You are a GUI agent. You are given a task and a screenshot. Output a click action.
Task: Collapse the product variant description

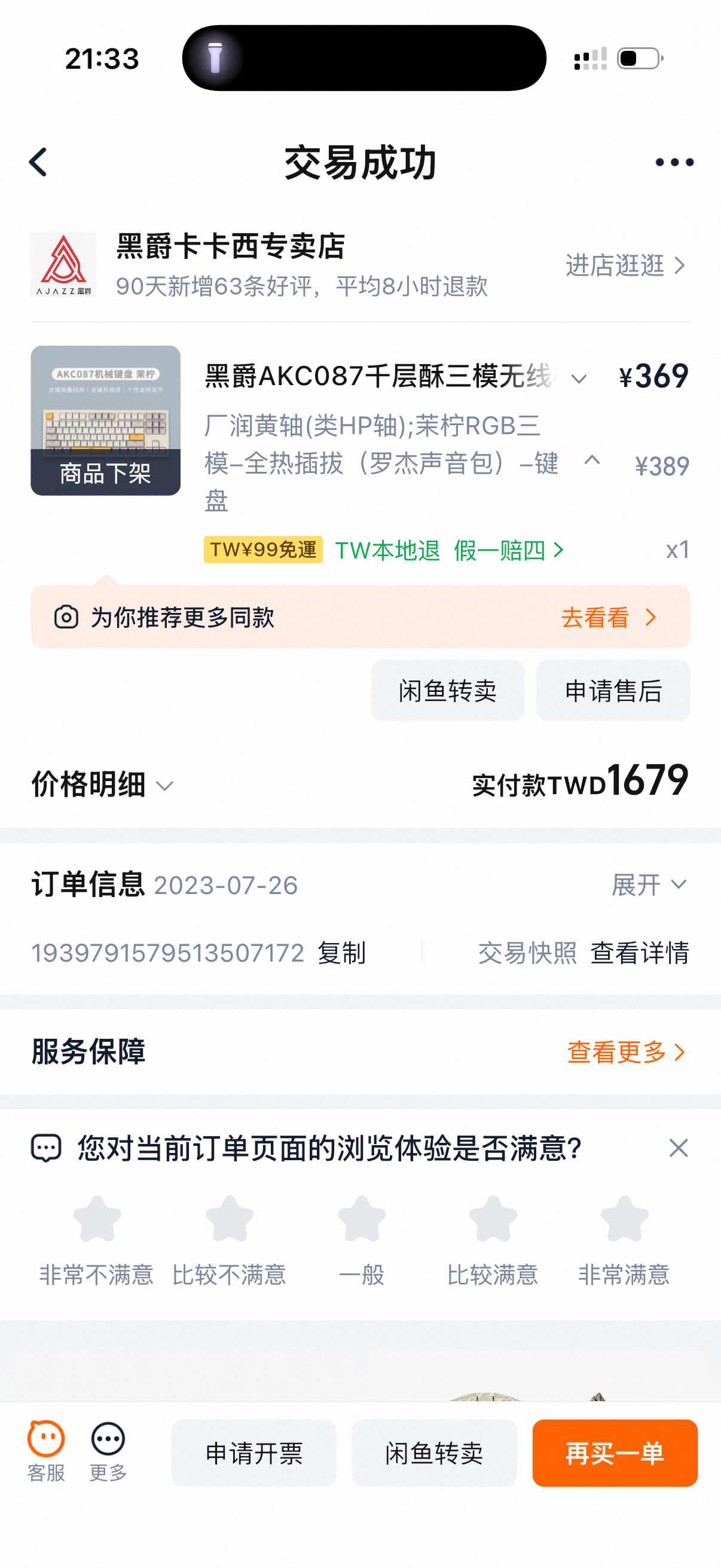(592, 460)
